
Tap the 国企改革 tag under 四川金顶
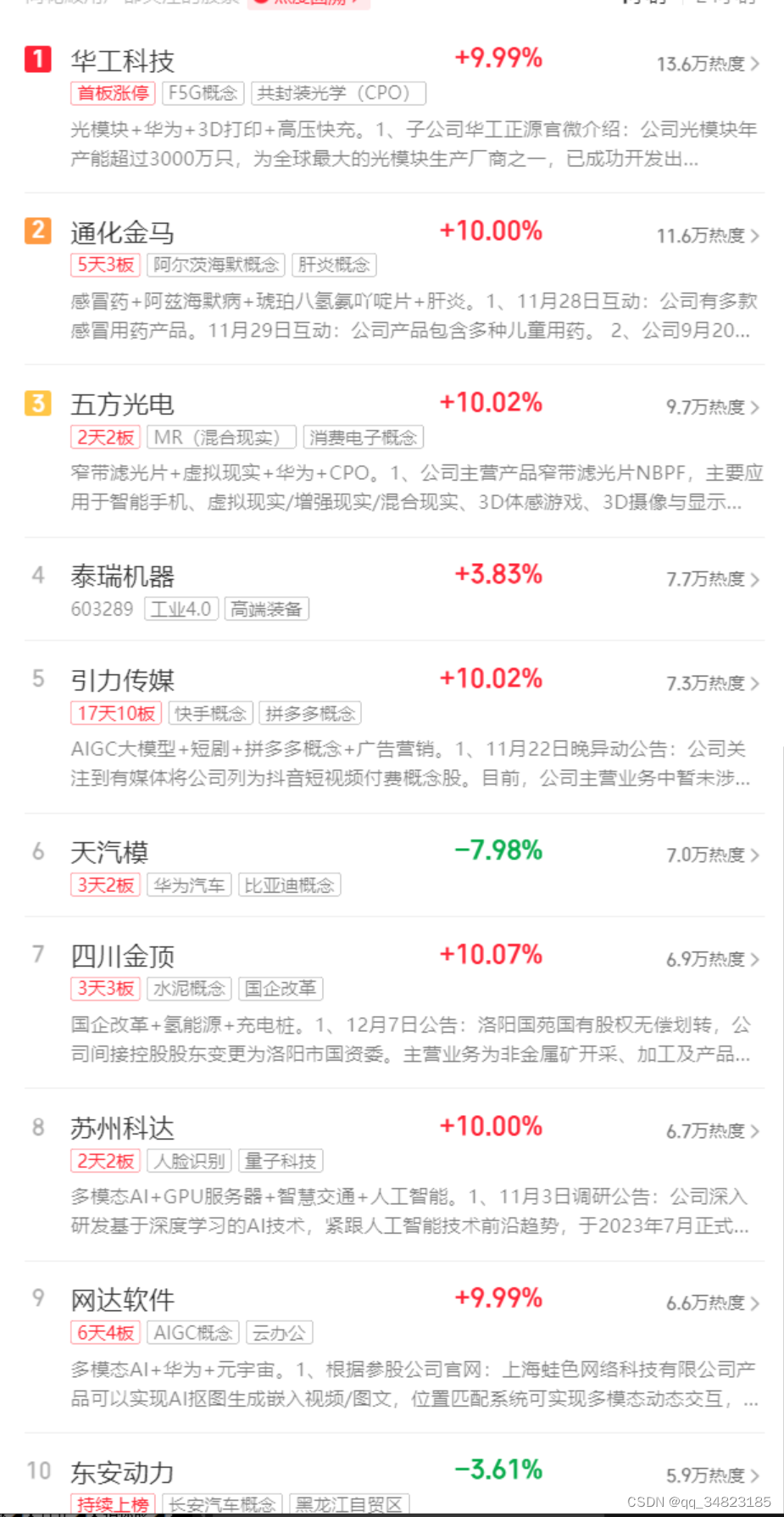281,989
